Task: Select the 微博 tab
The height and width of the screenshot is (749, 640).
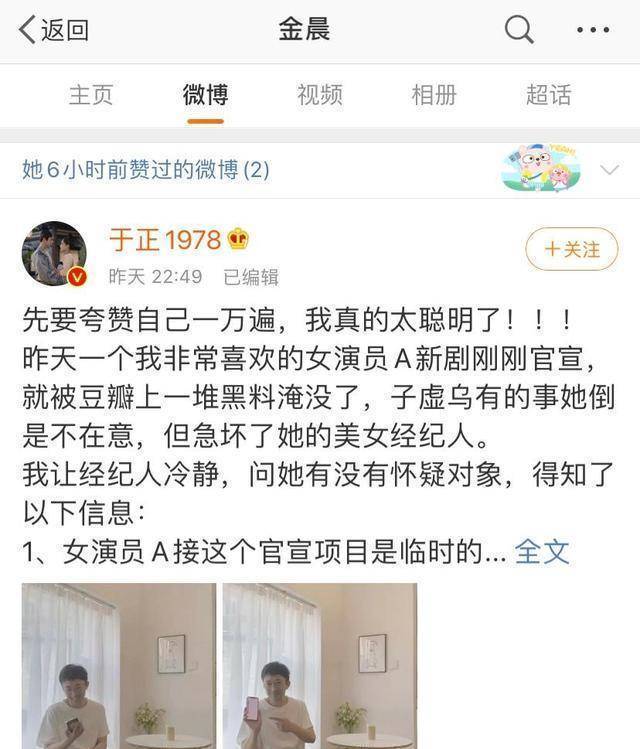Action: (x=205, y=95)
